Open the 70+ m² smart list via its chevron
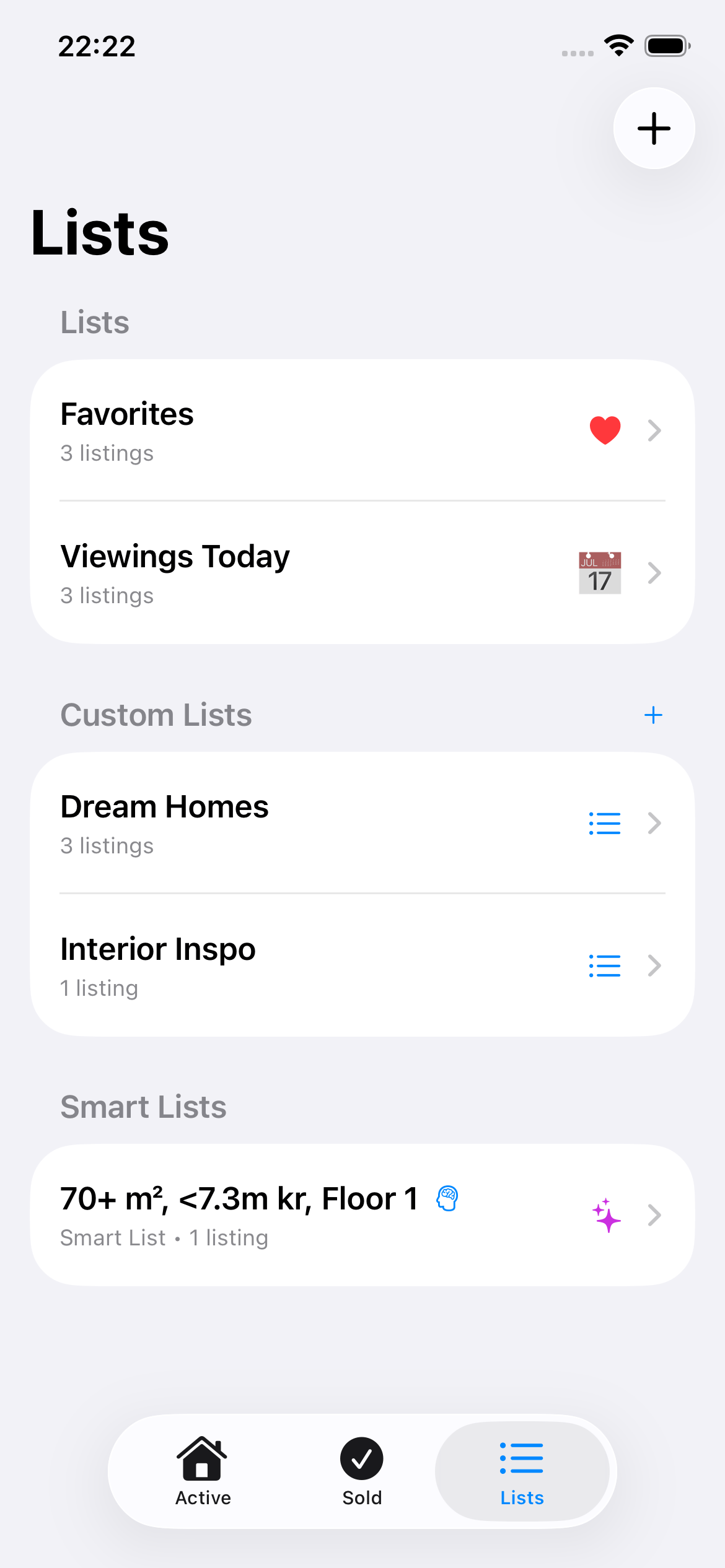Screen dimensions: 725x1568 tap(654, 1214)
